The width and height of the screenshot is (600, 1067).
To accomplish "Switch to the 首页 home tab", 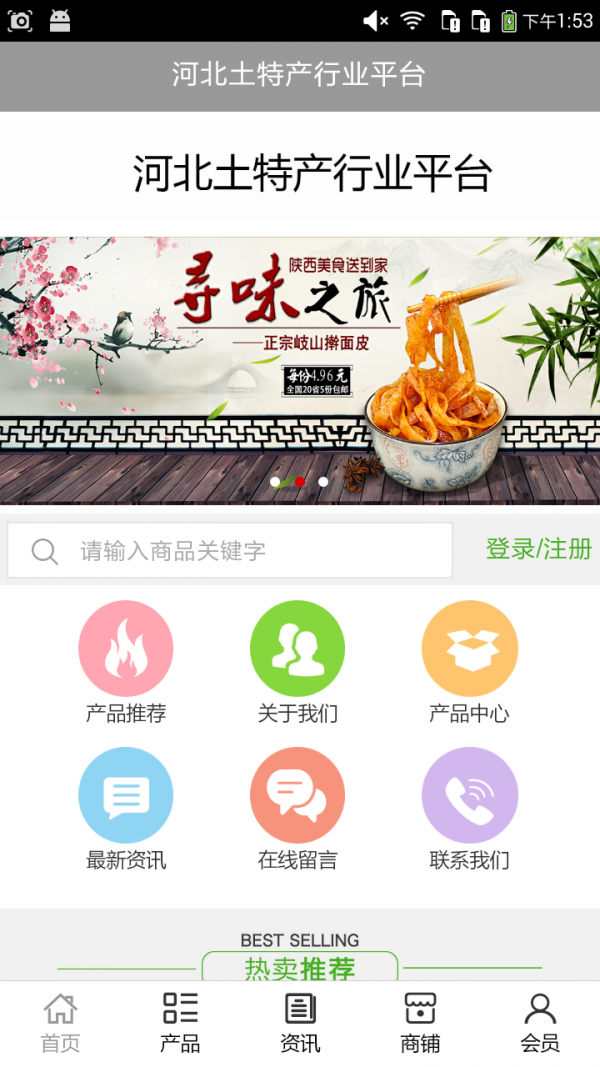I will click(60, 1022).
